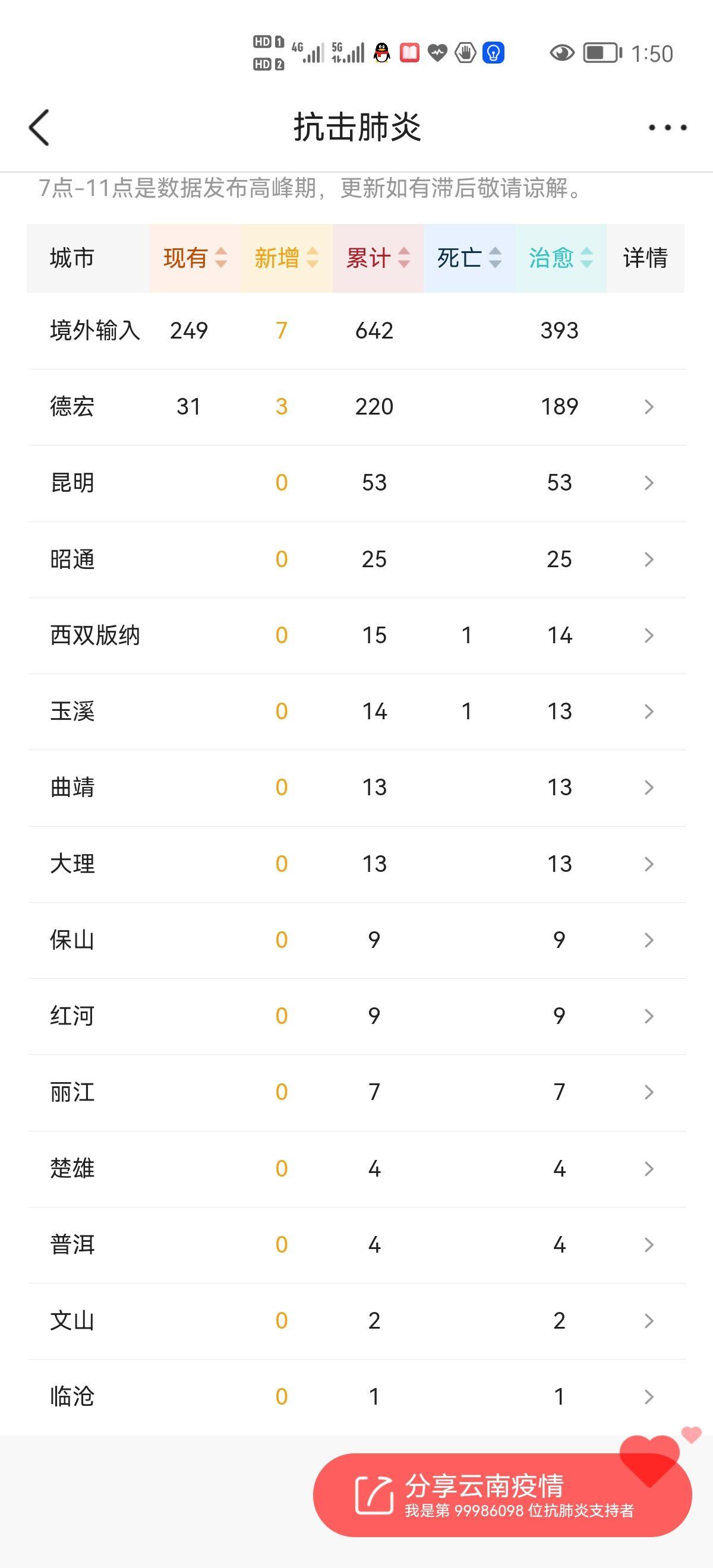
Task: Open details for 昆明
Action: [648, 483]
